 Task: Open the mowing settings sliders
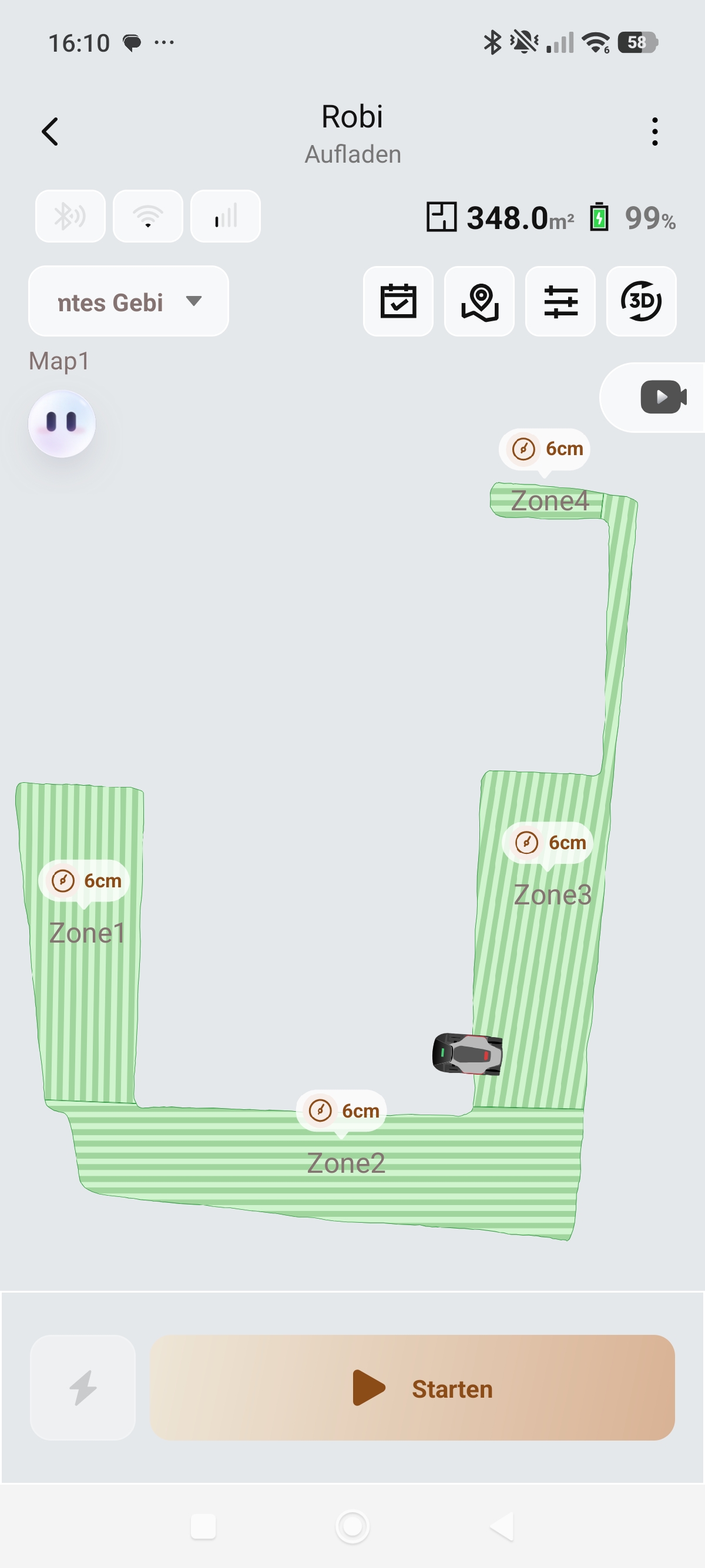[x=560, y=301]
